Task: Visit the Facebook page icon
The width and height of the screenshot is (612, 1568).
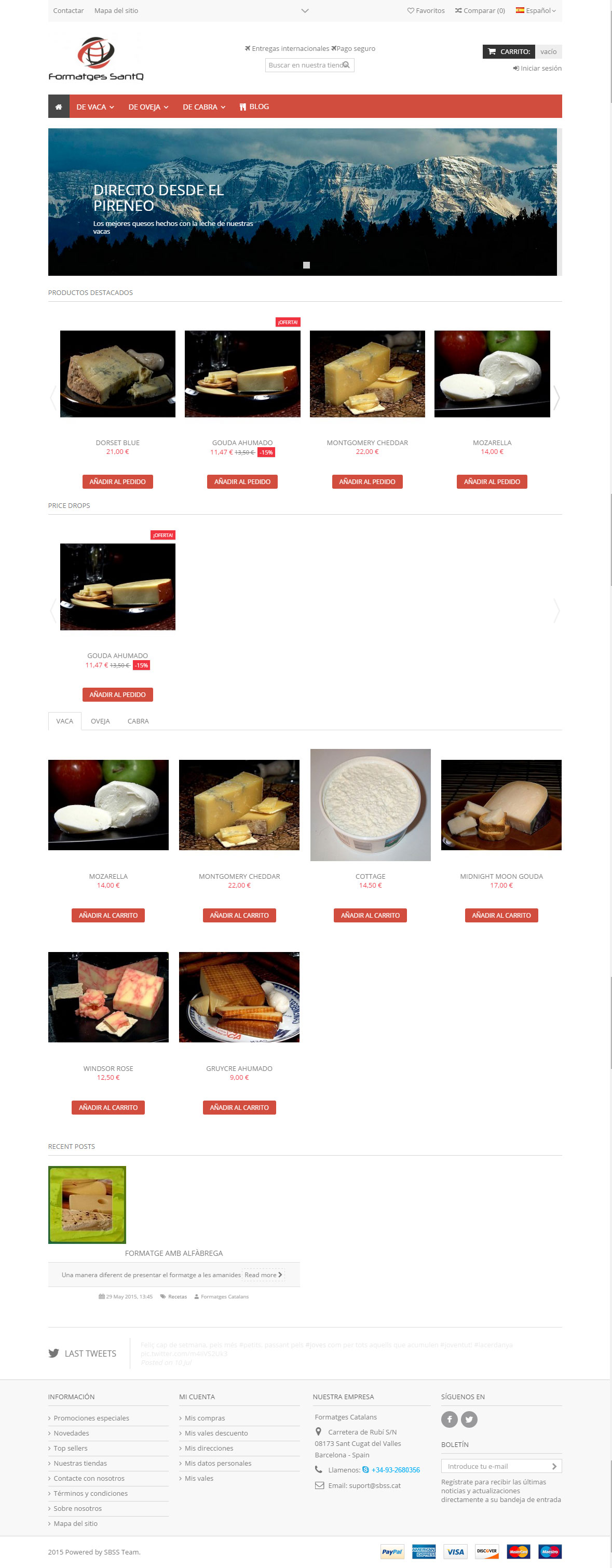Action: 449,1419
